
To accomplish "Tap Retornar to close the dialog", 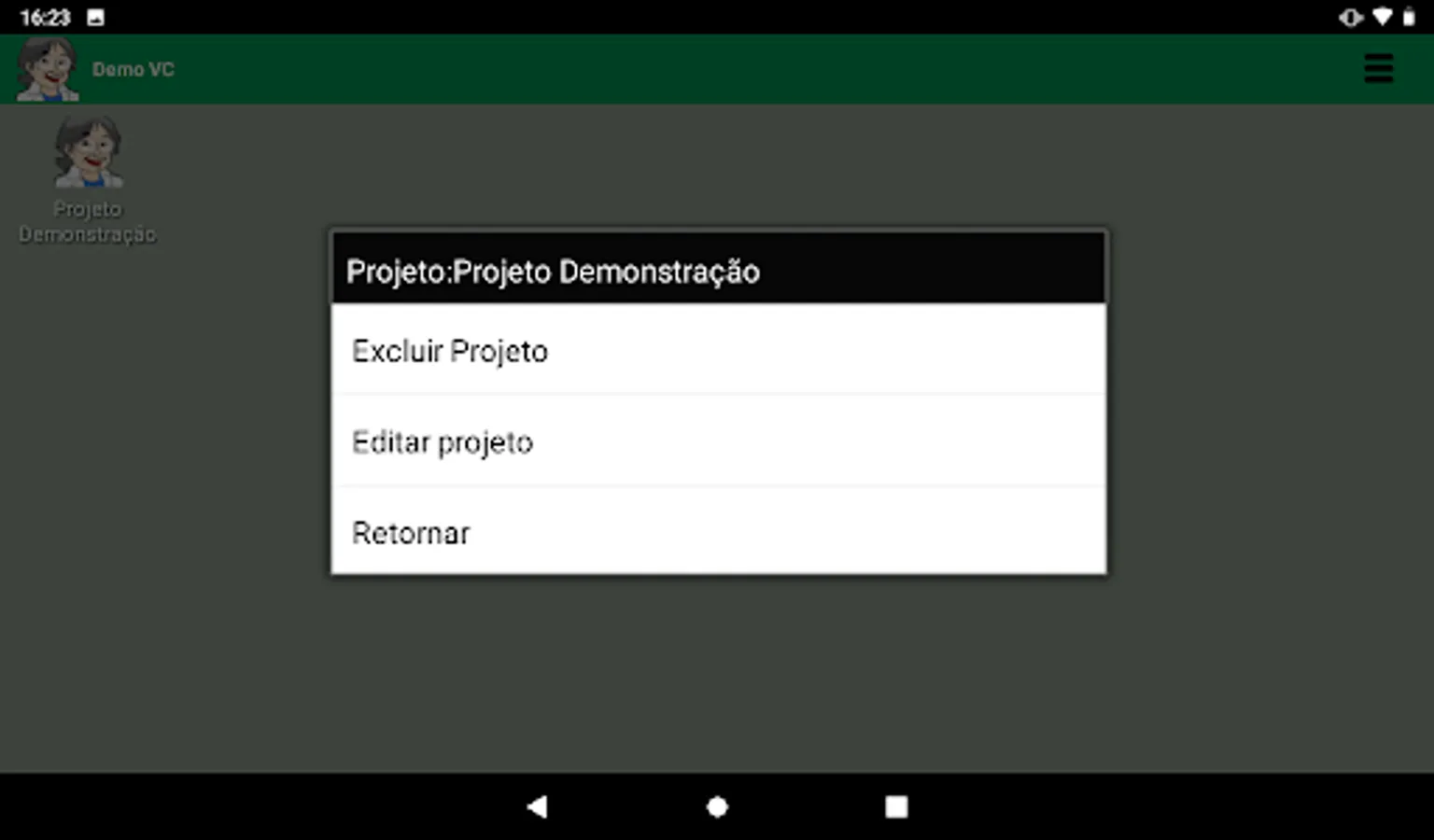I will 719,531.
